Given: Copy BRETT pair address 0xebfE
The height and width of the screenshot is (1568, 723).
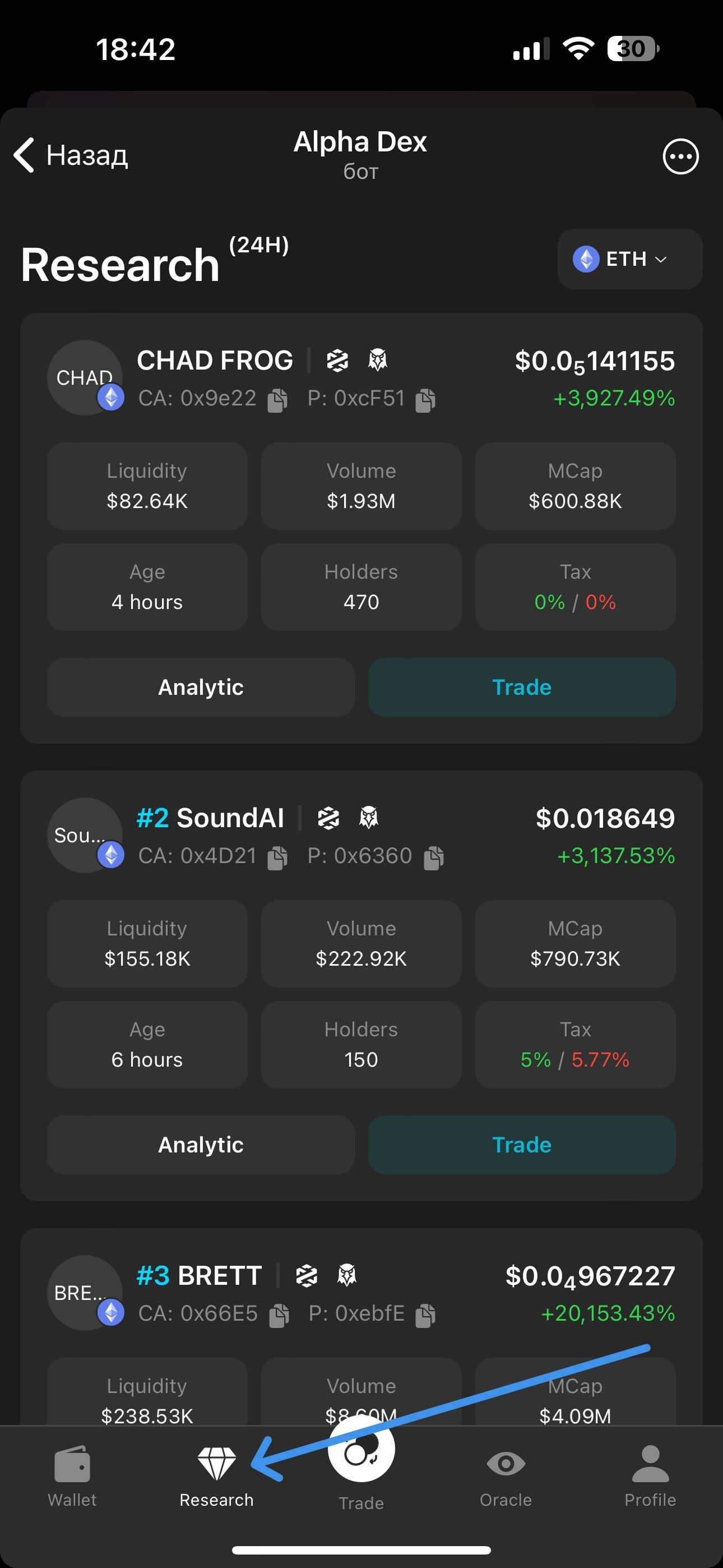Looking at the screenshot, I should (x=425, y=1316).
